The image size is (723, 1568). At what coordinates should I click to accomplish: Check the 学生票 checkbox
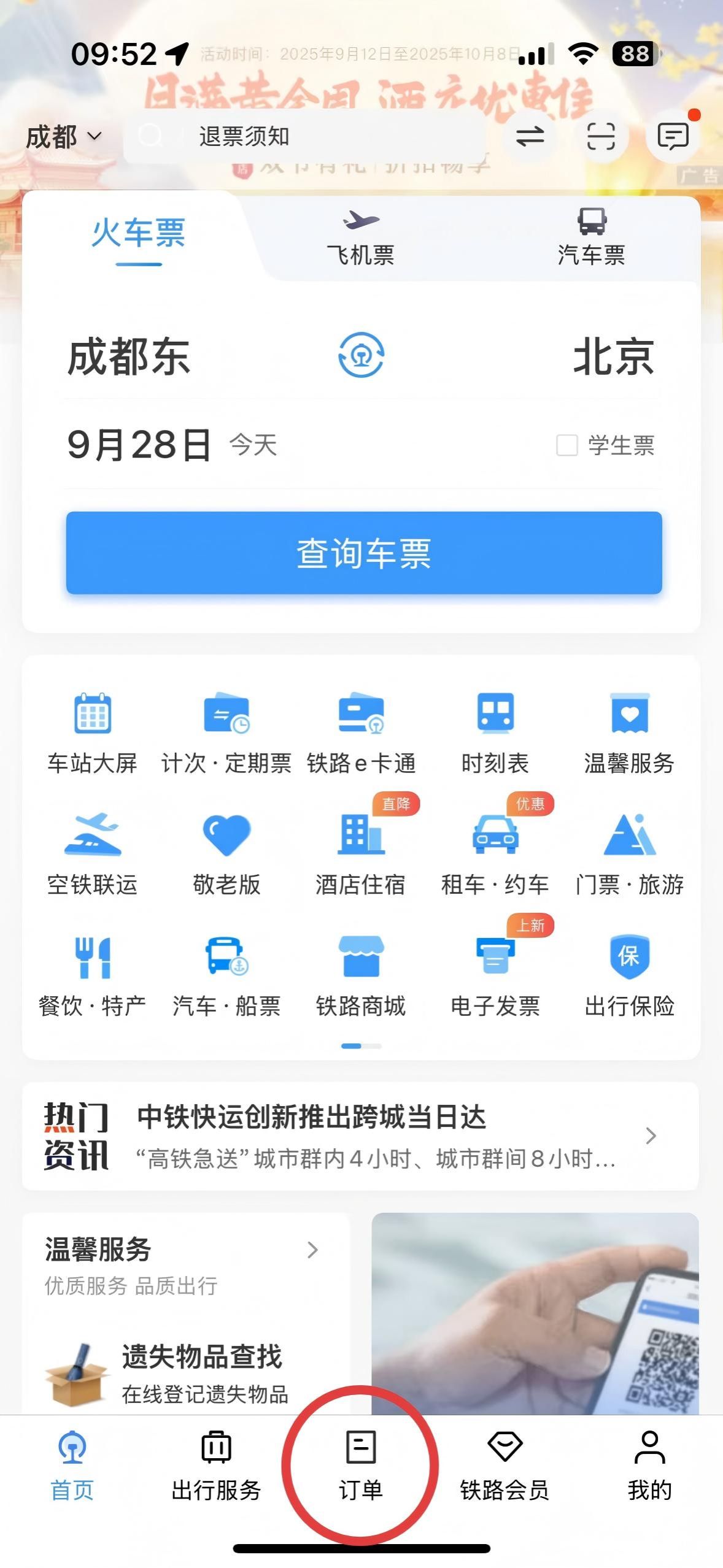click(x=567, y=445)
